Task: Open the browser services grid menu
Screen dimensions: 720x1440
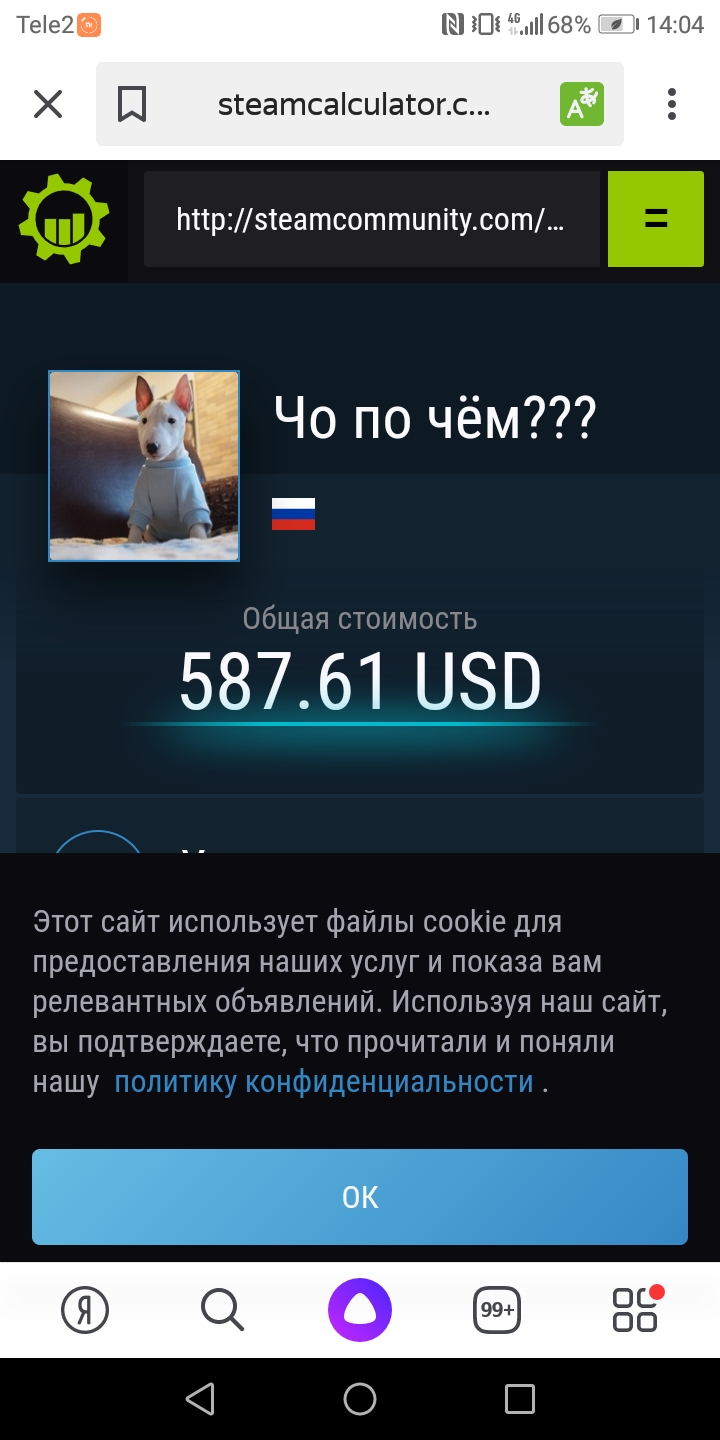Action: pos(636,1309)
